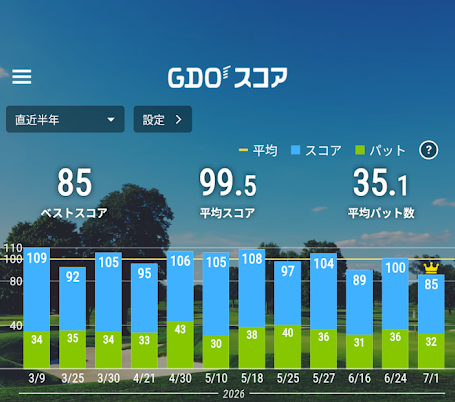Expand the 直近半年 period dropdown
The height and width of the screenshot is (402, 455).
click(x=65, y=119)
